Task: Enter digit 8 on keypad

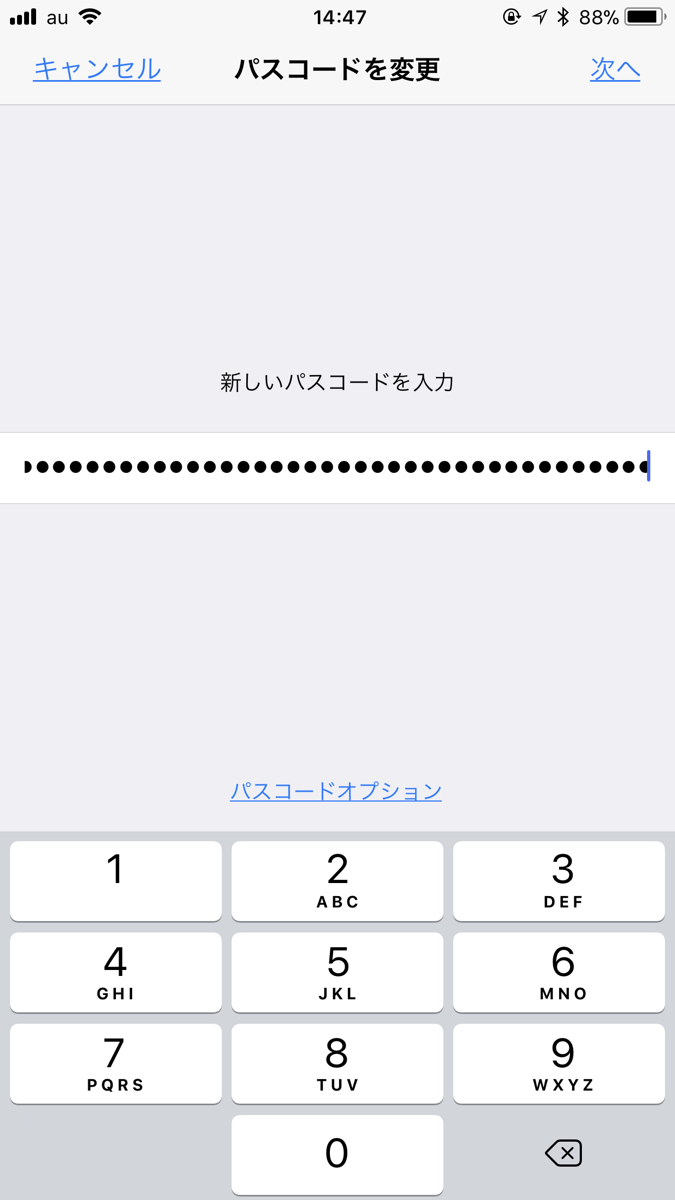Action: pos(337,1063)
